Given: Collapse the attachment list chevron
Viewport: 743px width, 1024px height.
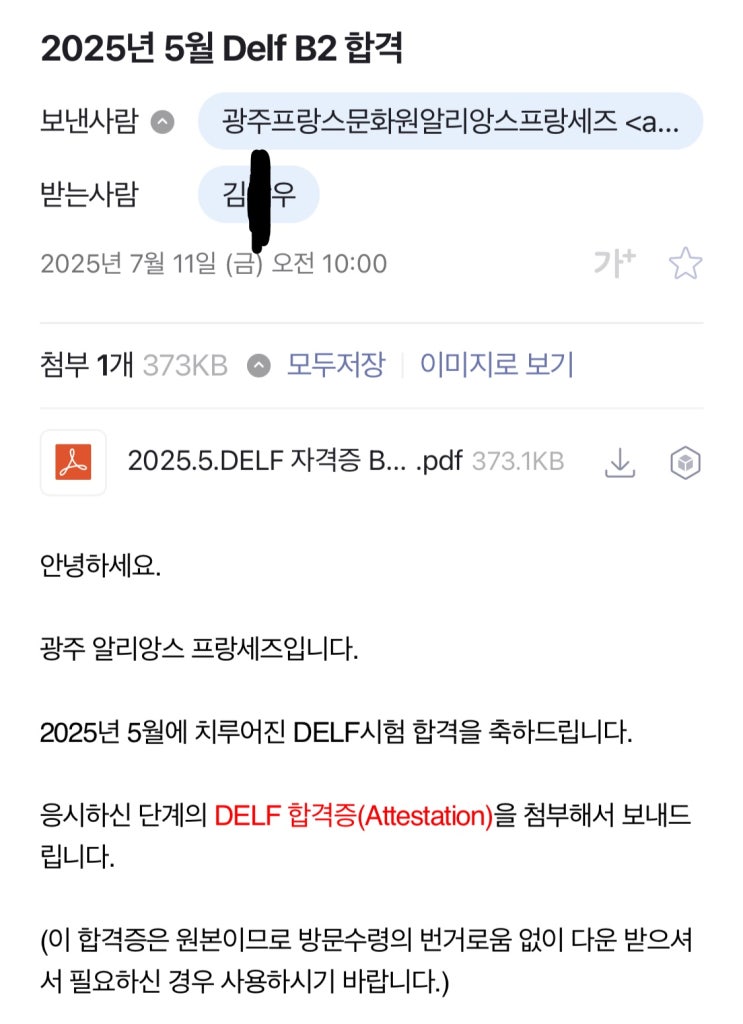Looking at the screenshot, I should [259, 366].
